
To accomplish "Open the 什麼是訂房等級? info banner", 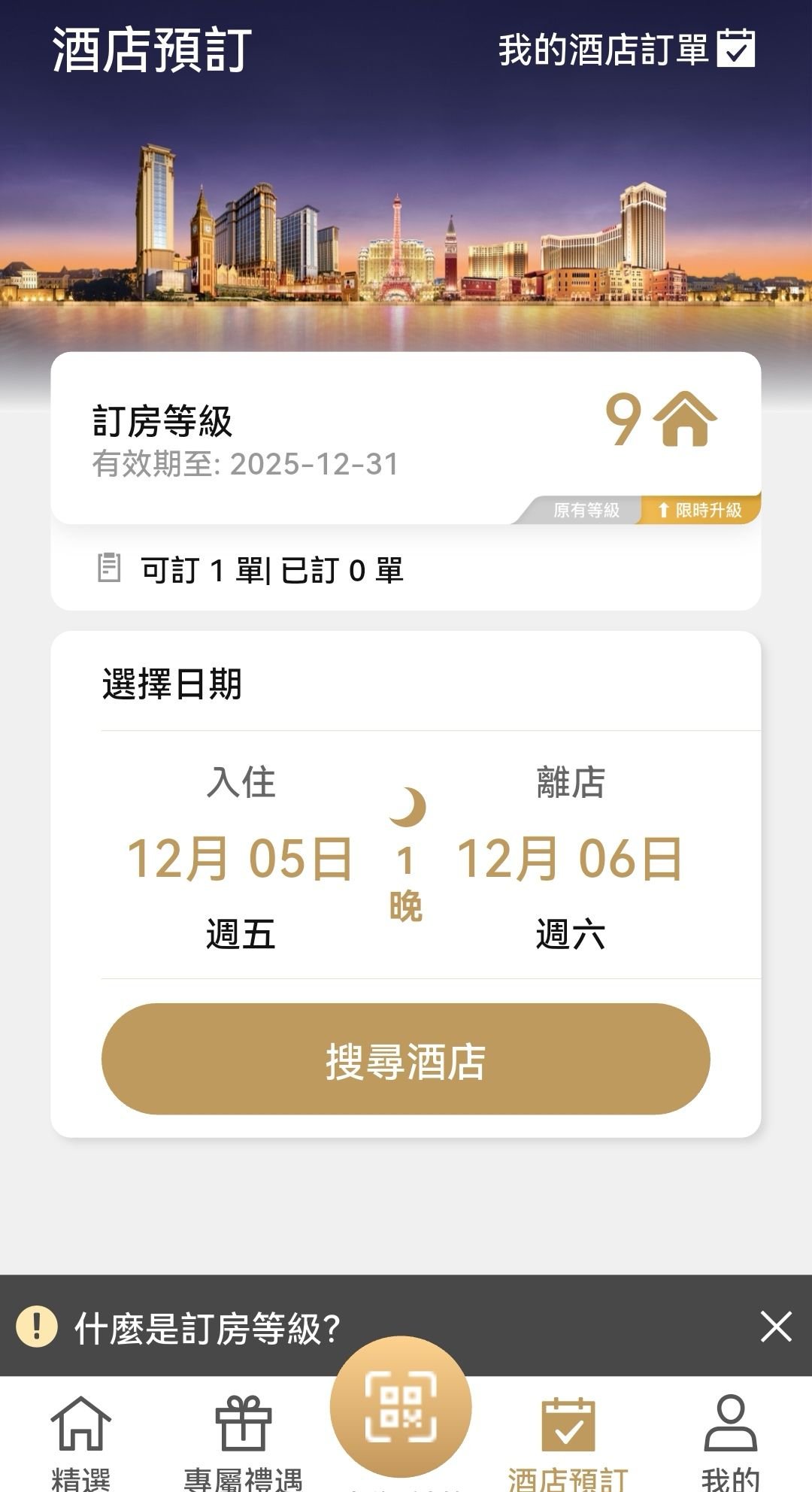I will pos(207,1327).
